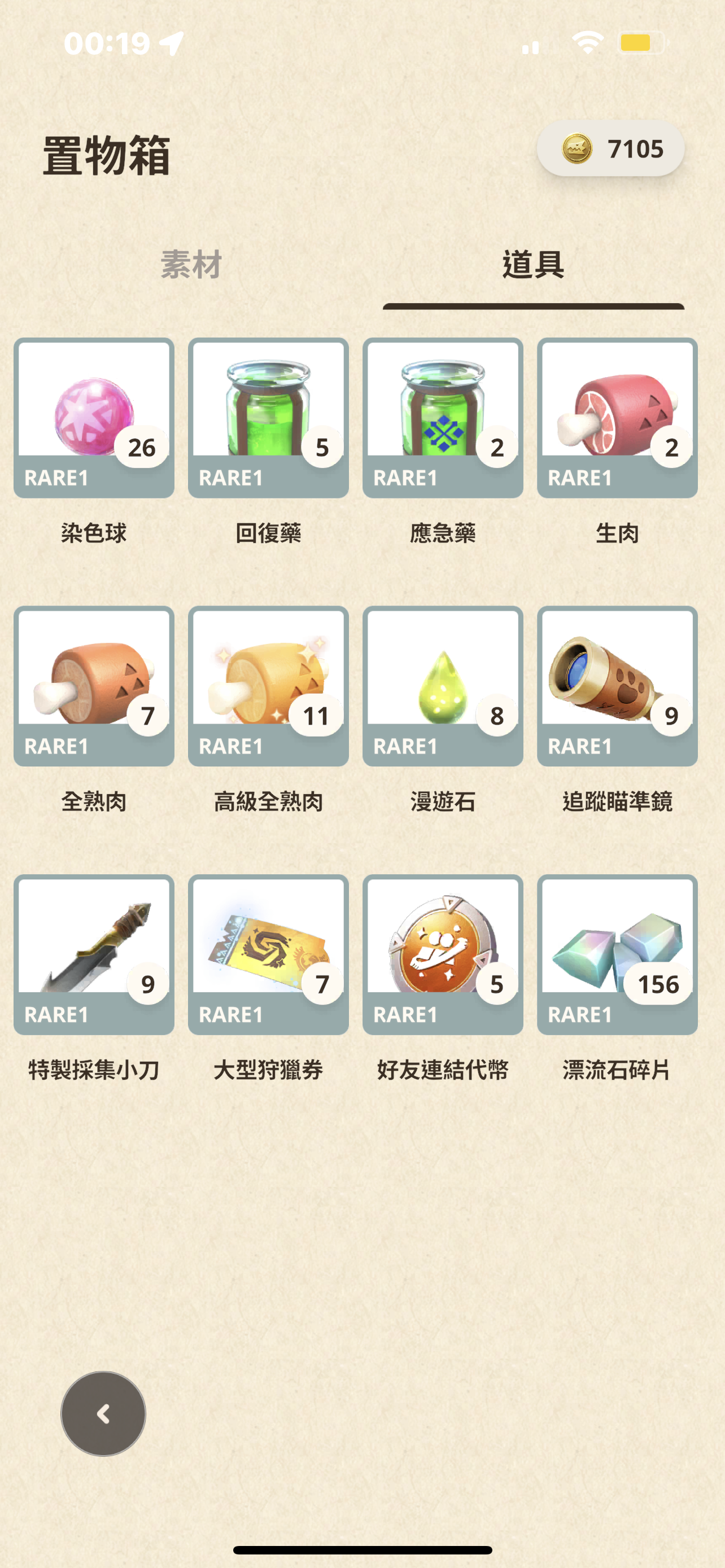View the 大型狩獵券 ticket item
725x1568 pixels.
268,954
